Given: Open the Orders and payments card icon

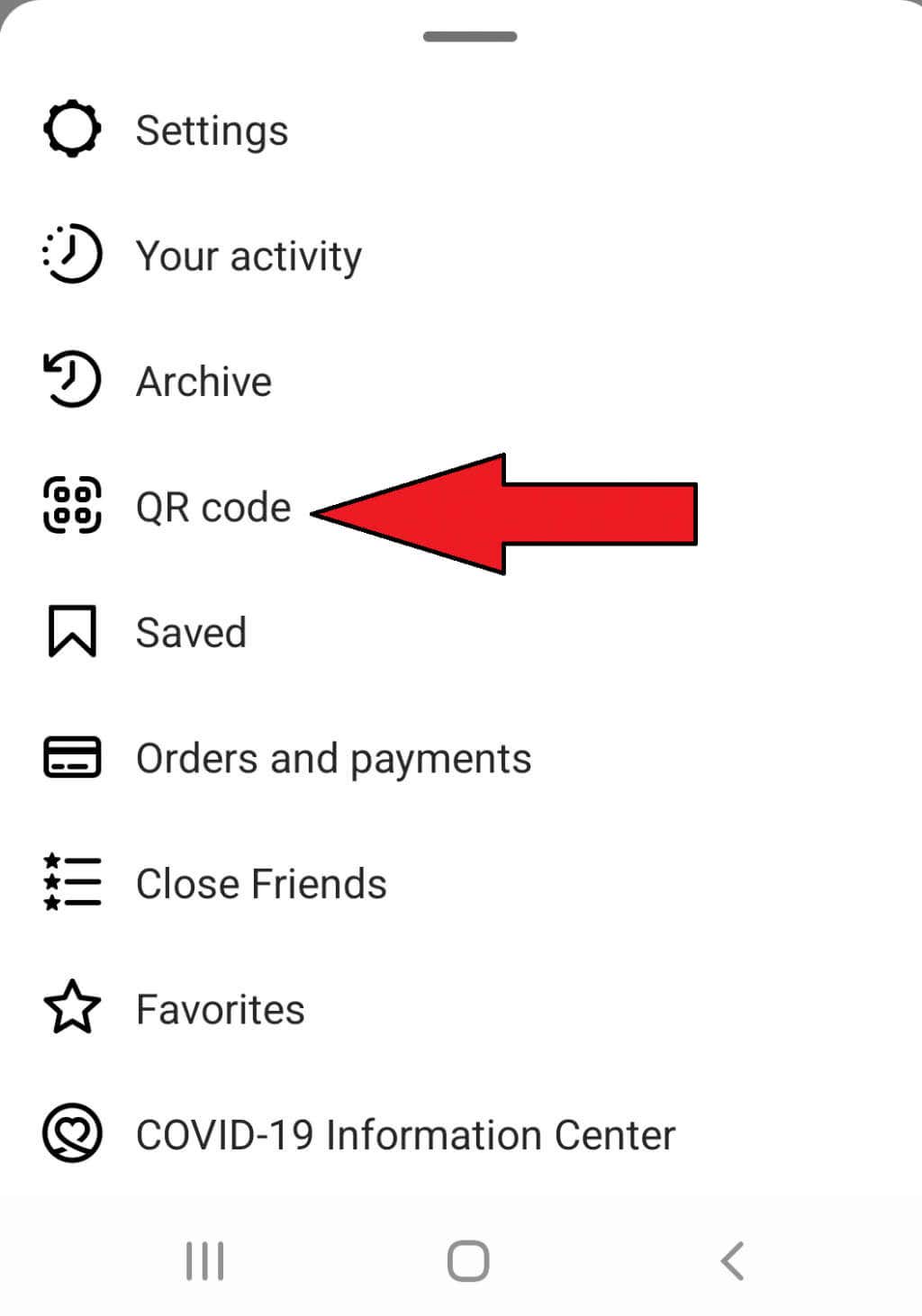Looking at the screenshot, I should [x=72, y=756].
